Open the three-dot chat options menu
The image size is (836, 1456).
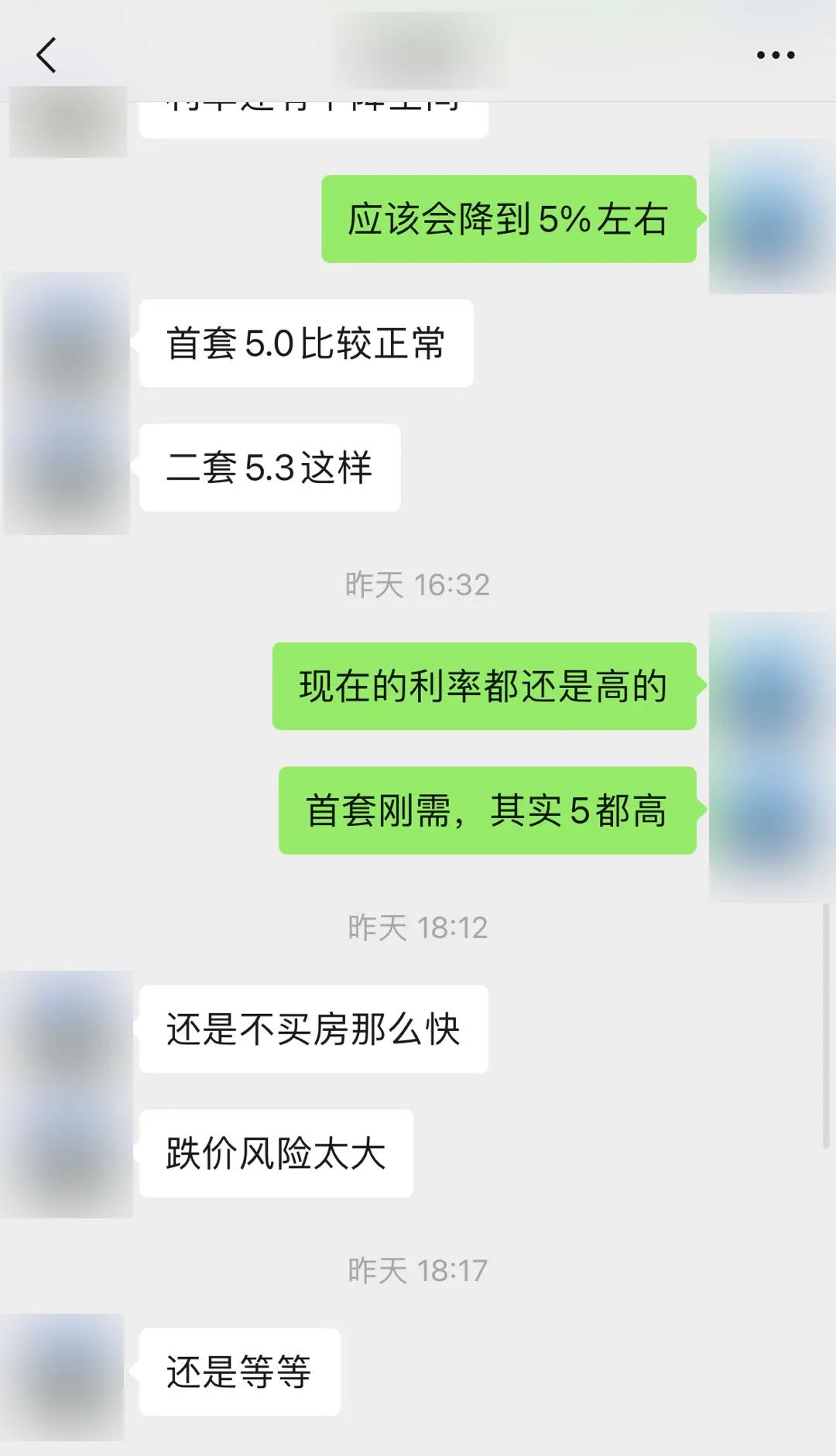[776, 55]
